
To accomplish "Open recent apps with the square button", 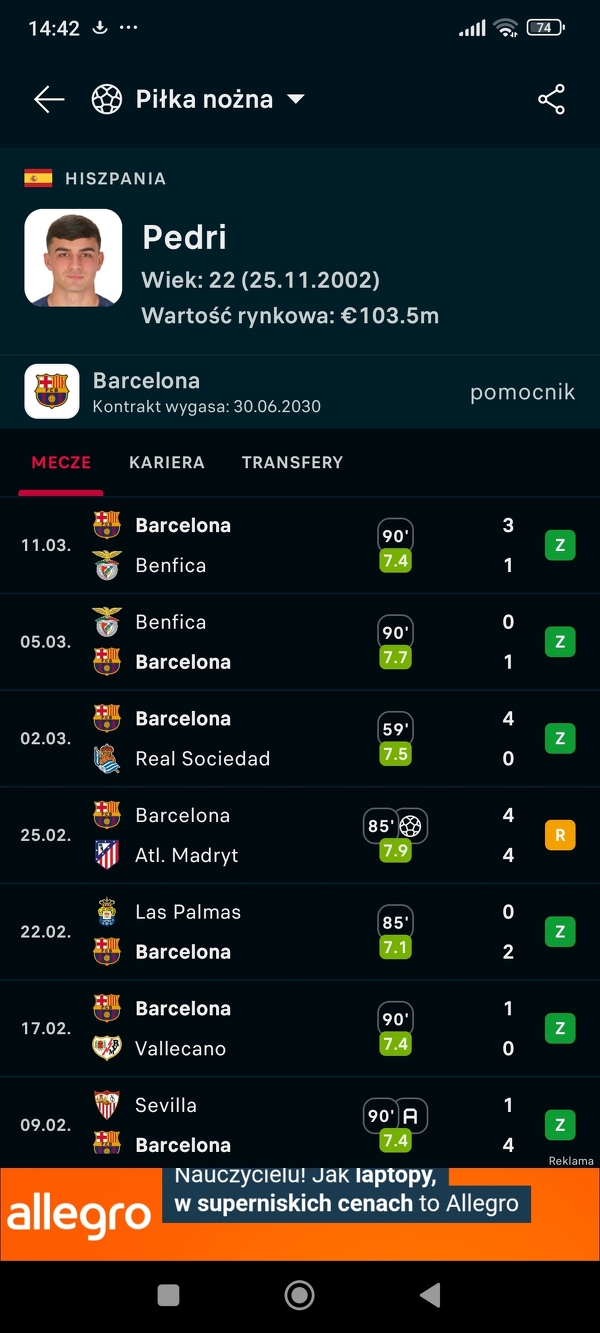I will [169, 1296].
